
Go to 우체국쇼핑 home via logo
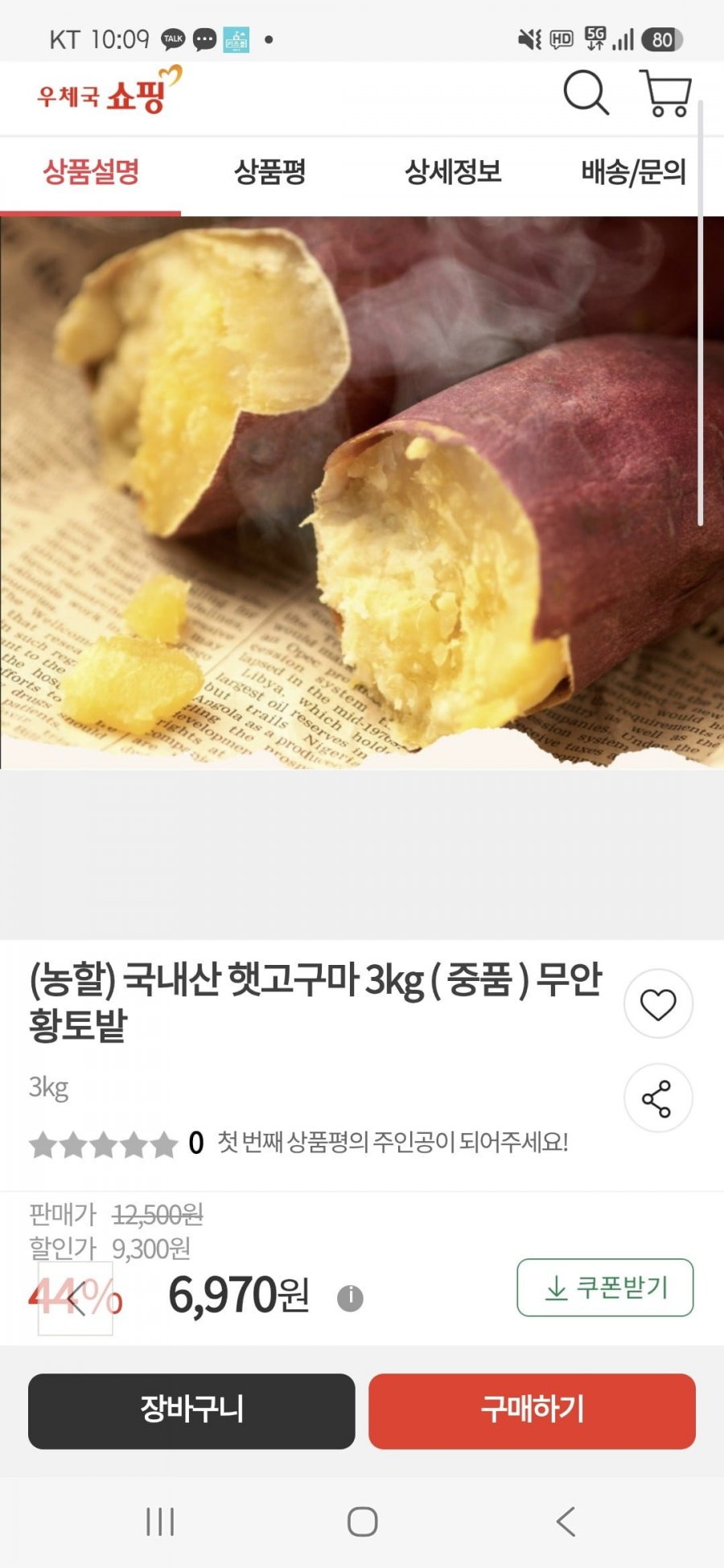coord(109,92)
